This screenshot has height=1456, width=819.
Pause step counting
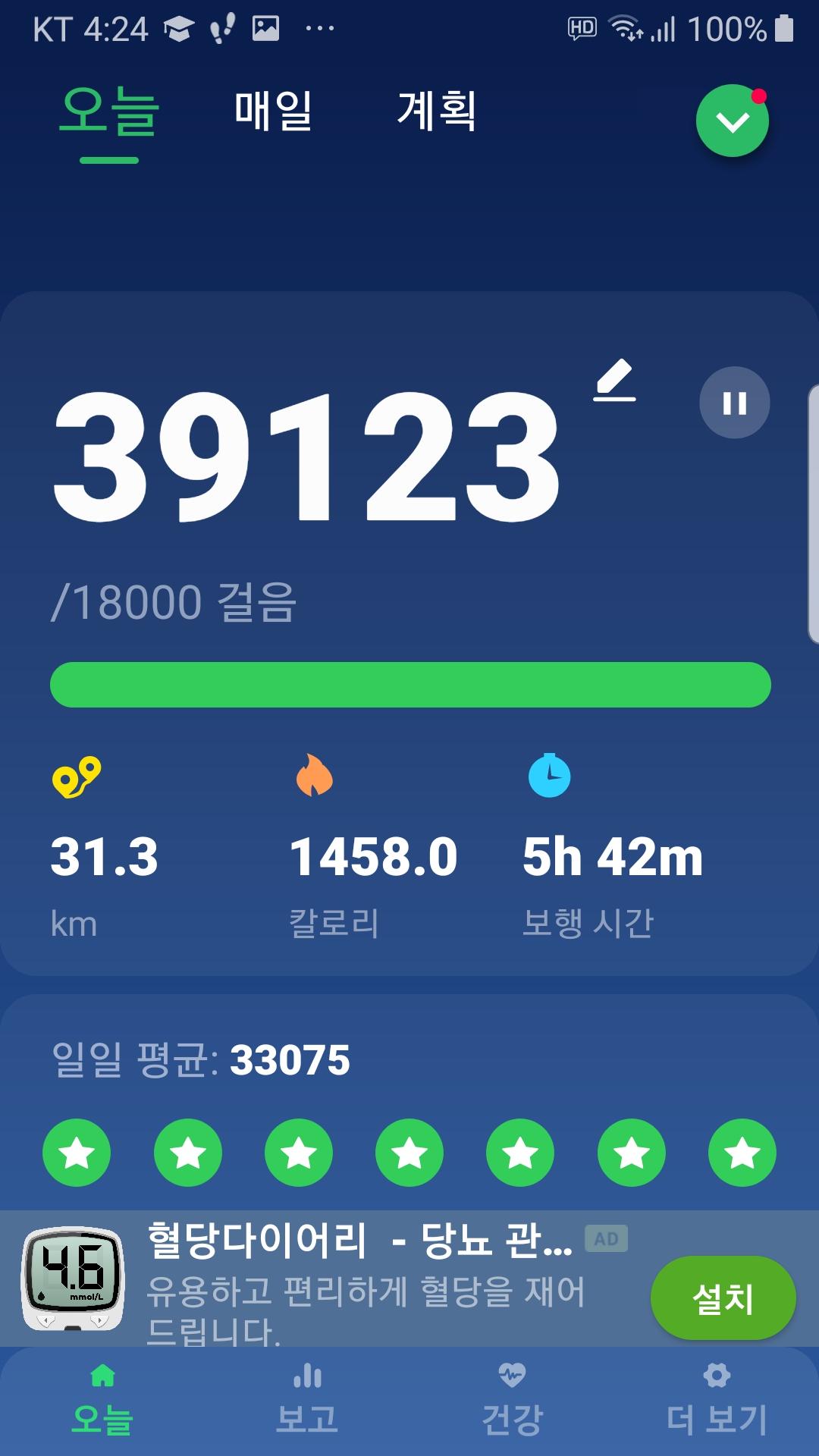pyautogui.click(x=734, y=403)
